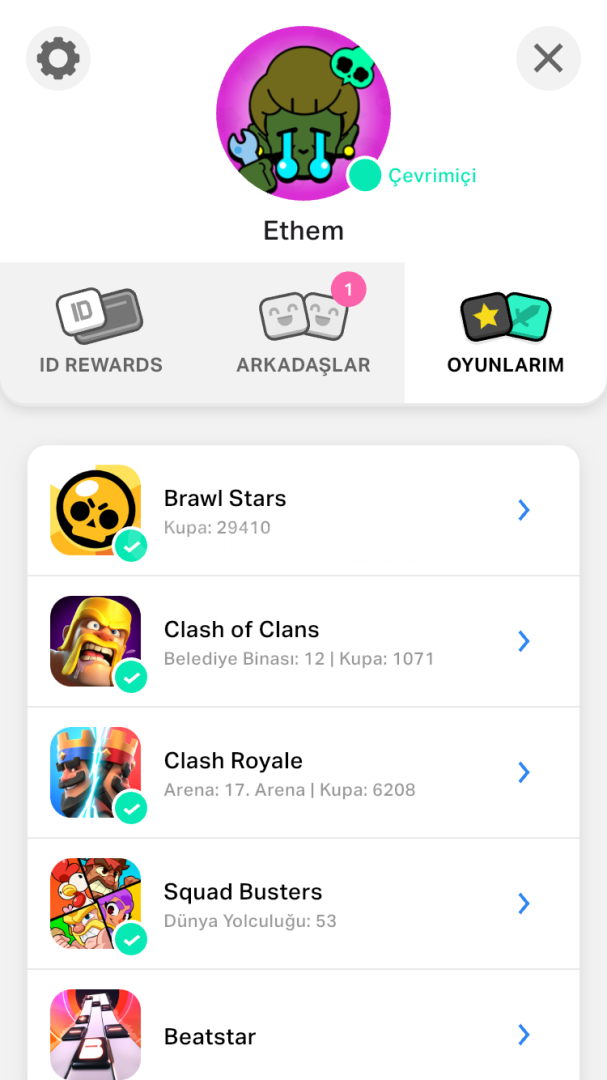Open the Squad Busters row
The image size is (607, 1080).
pyautogui.click(x=303, y=903)
